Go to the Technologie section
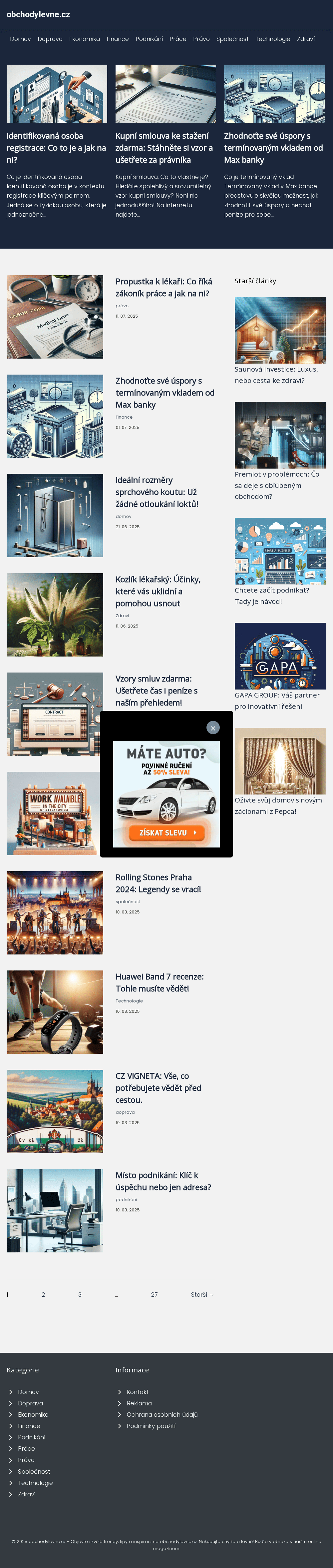The height and width of the screenshot is (1568, 333). click(272, 39)
